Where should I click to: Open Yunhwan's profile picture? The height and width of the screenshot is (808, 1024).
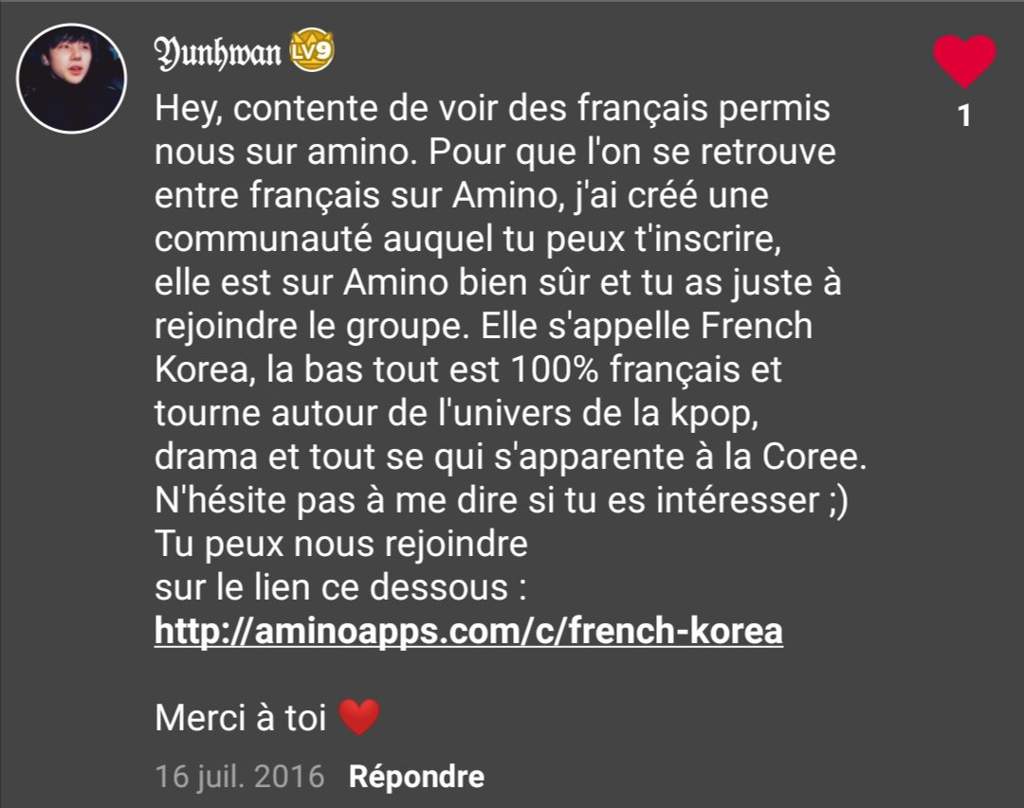pyautogui.click(x=71, y=79)
